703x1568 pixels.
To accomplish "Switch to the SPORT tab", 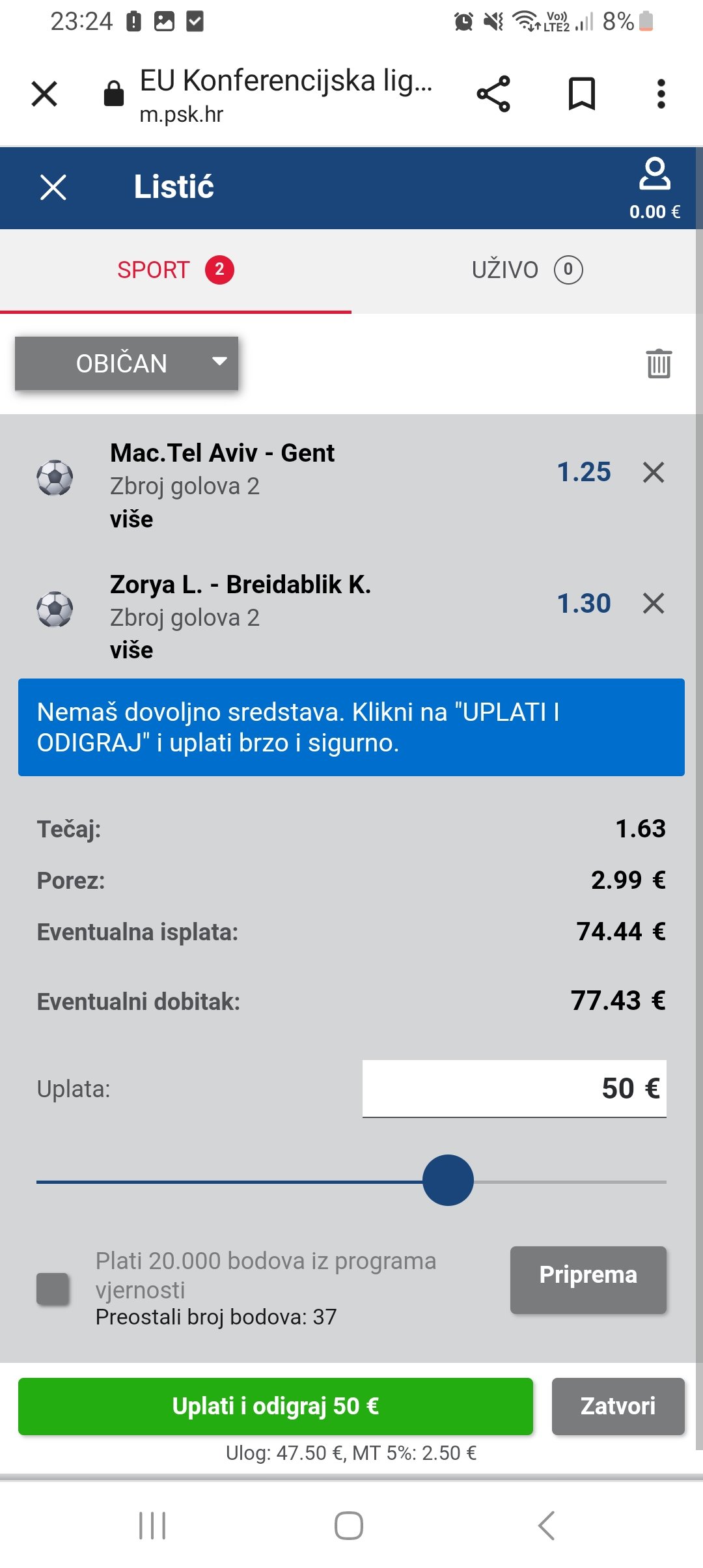I will [176, 270].
